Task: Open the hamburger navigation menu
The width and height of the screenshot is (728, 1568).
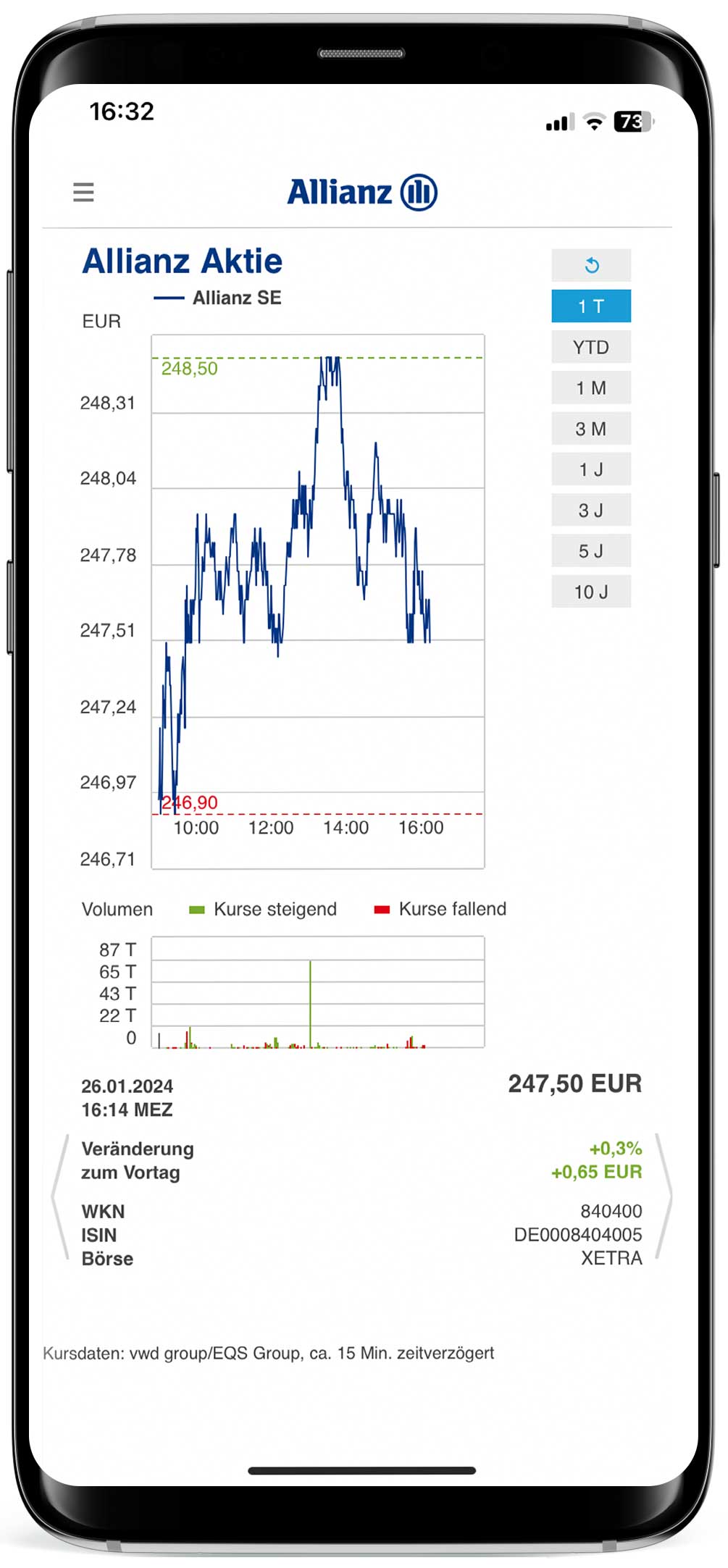Action: tap(83, 192)
